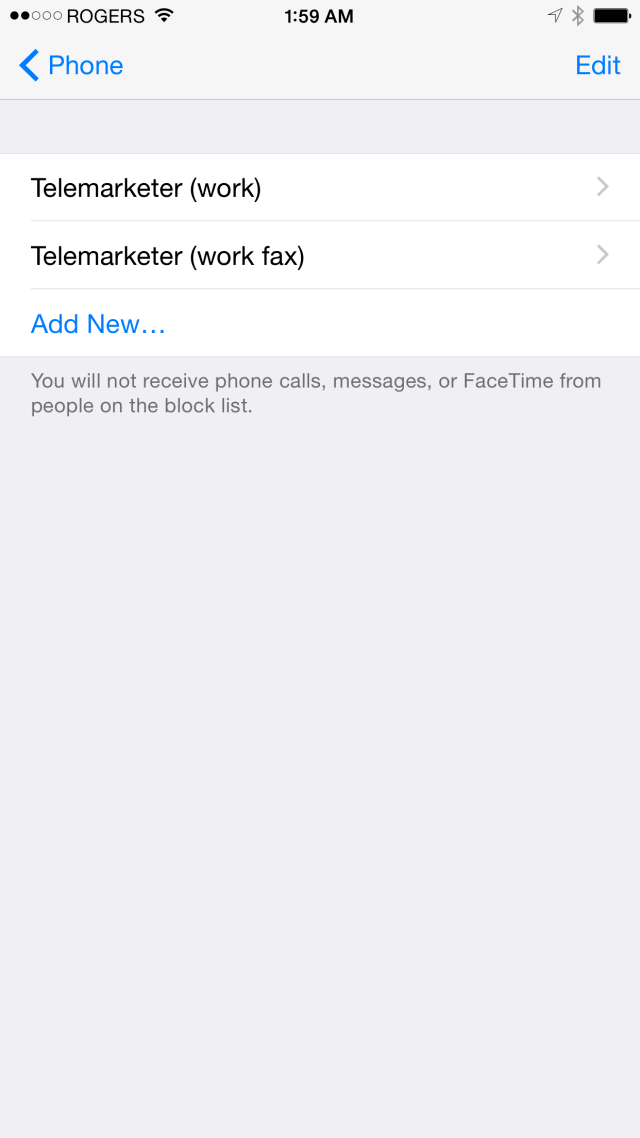The width and height of the screenshot is (640, 1138).
Task: Go back to Phone settings
Action: coord(71,65)
